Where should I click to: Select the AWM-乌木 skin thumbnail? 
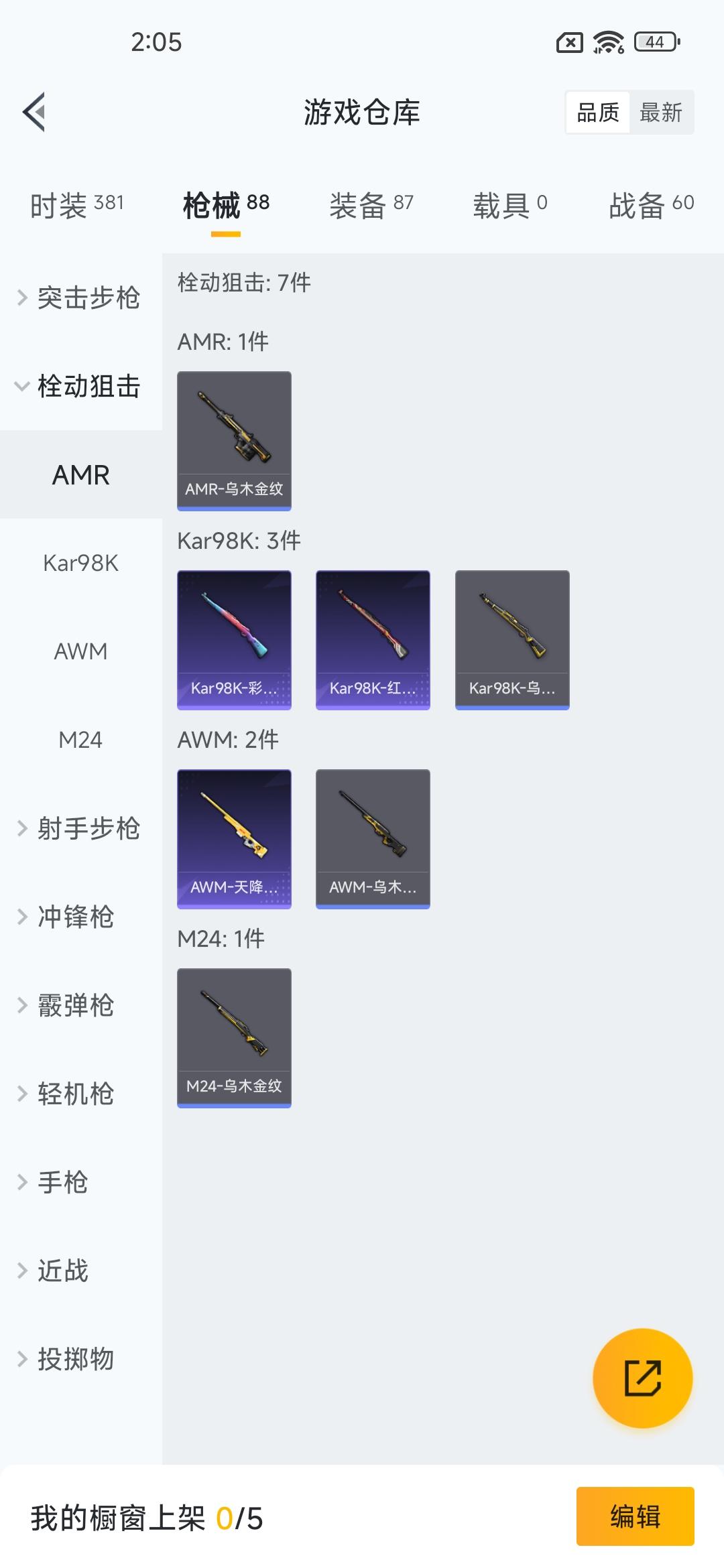point(372,838)
